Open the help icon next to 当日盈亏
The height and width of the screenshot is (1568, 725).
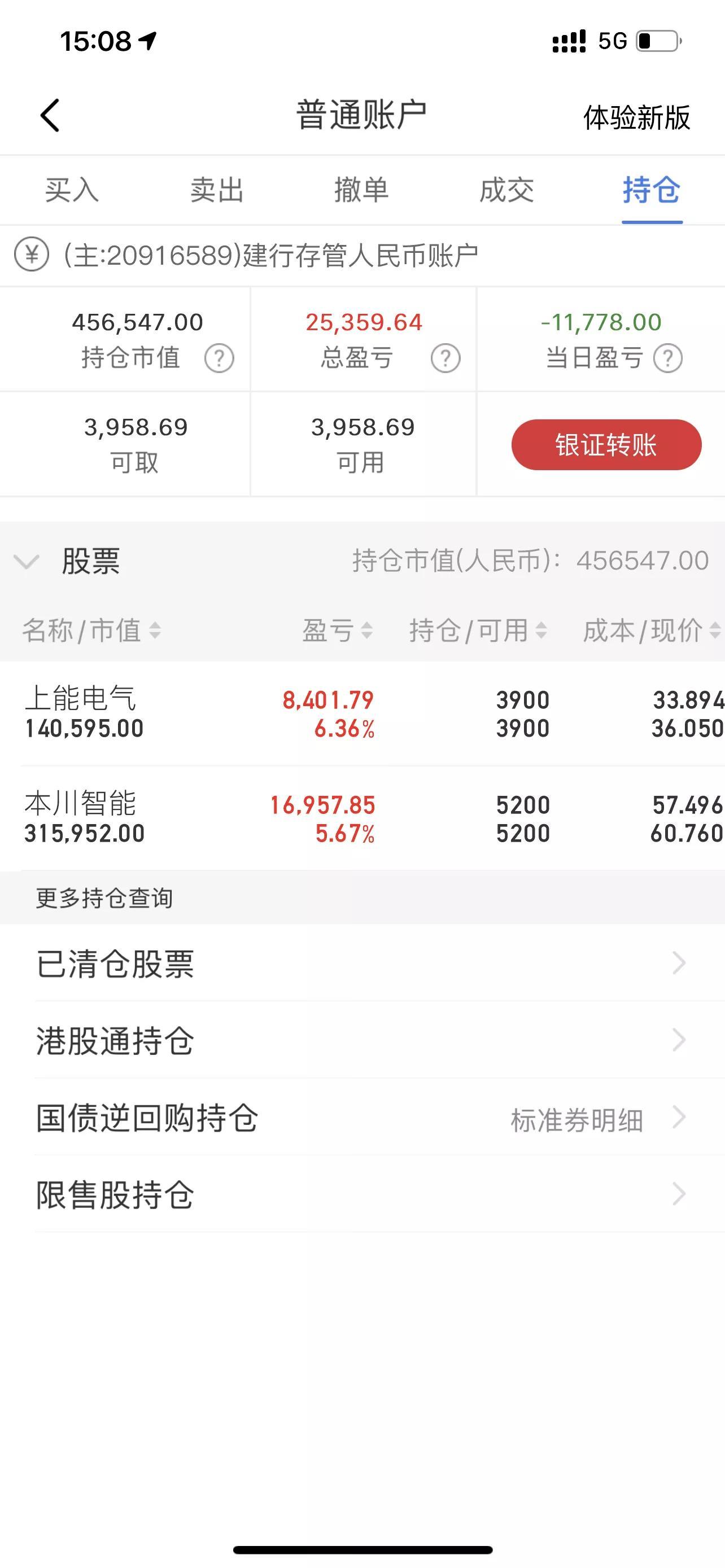668,358
